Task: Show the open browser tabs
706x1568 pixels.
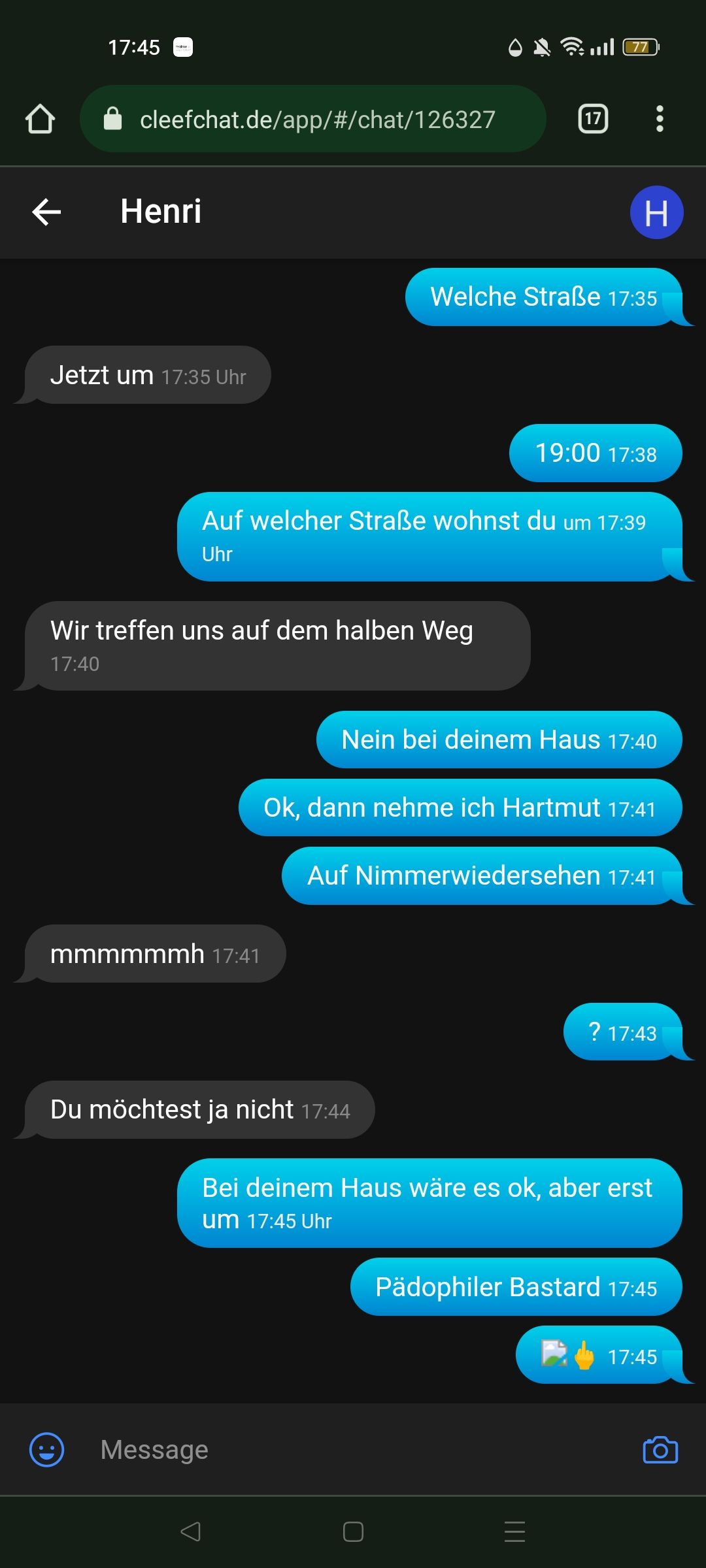Action: (593, 119)
